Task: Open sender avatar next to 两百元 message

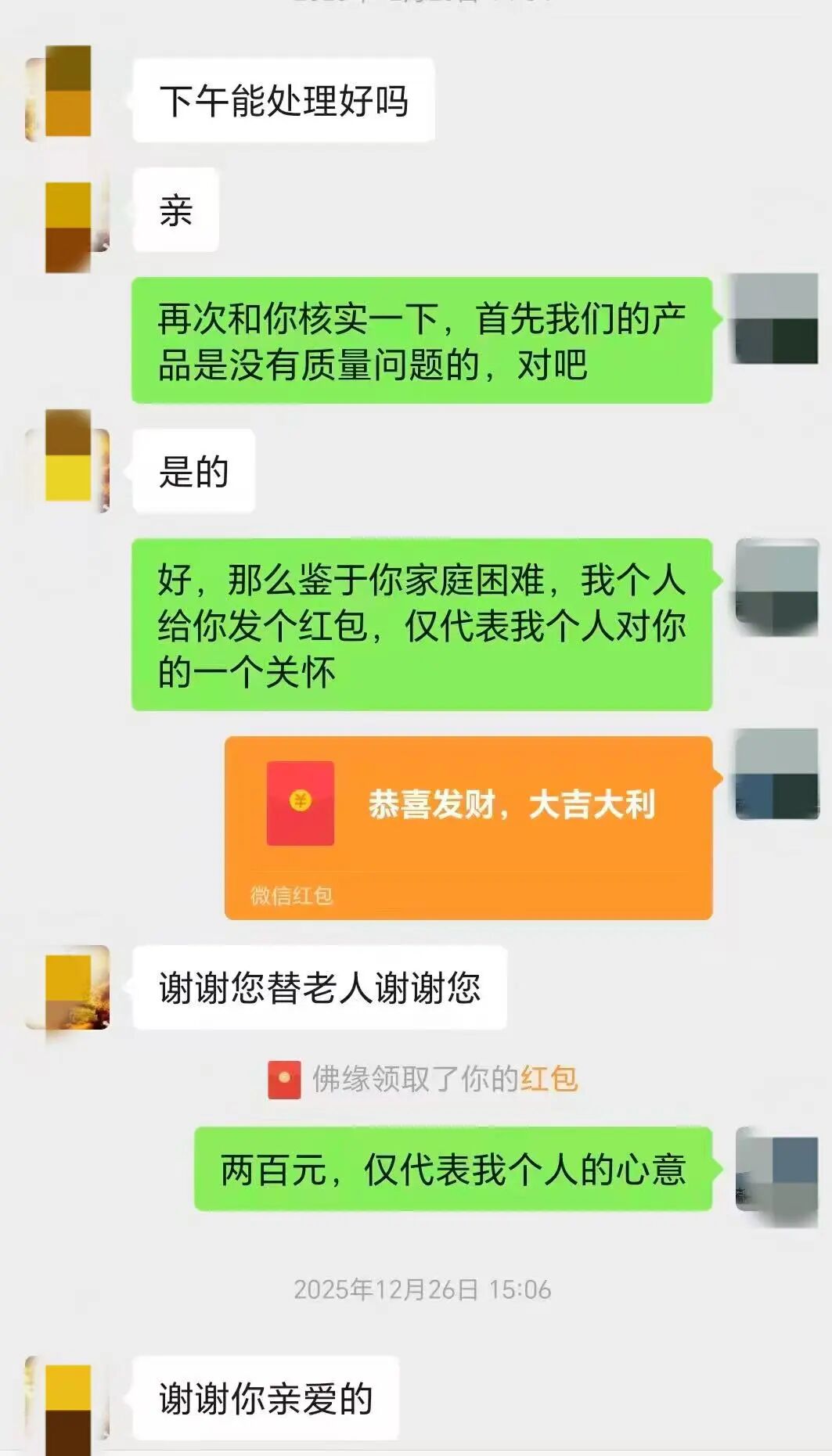Action: click(776, 1169)
